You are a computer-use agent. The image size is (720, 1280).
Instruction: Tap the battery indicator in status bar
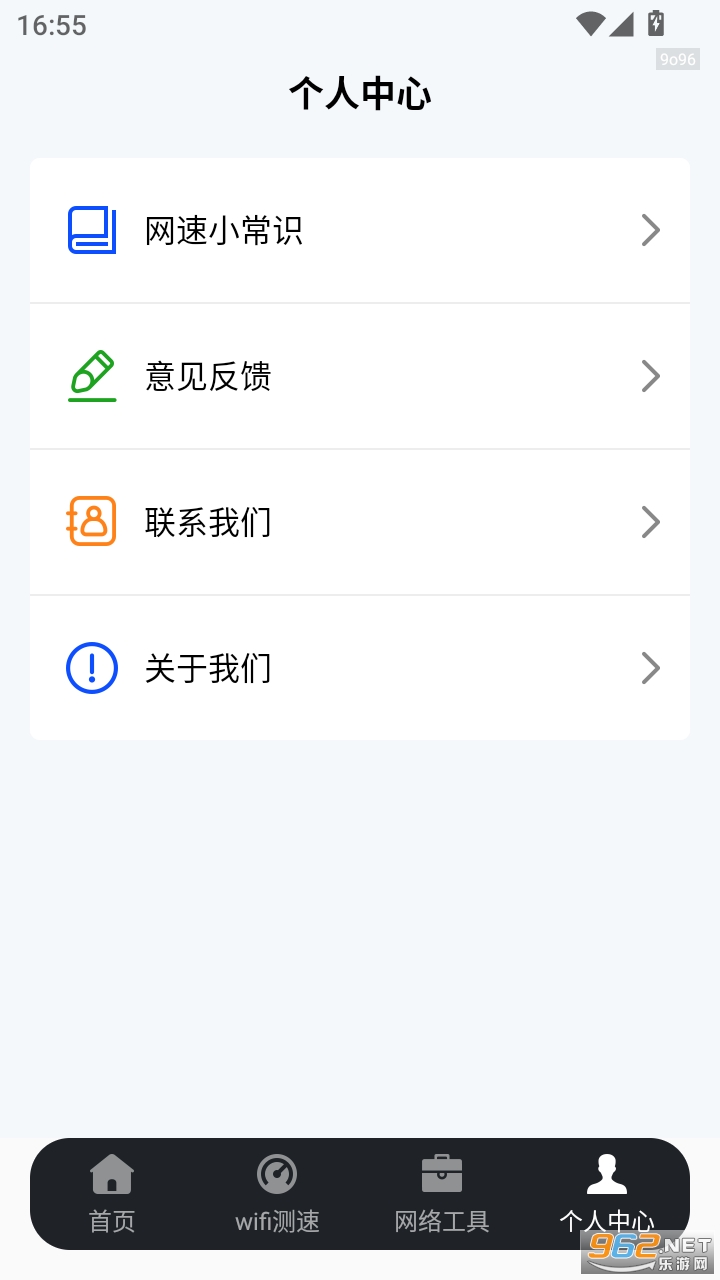click(x=655, y=25)
